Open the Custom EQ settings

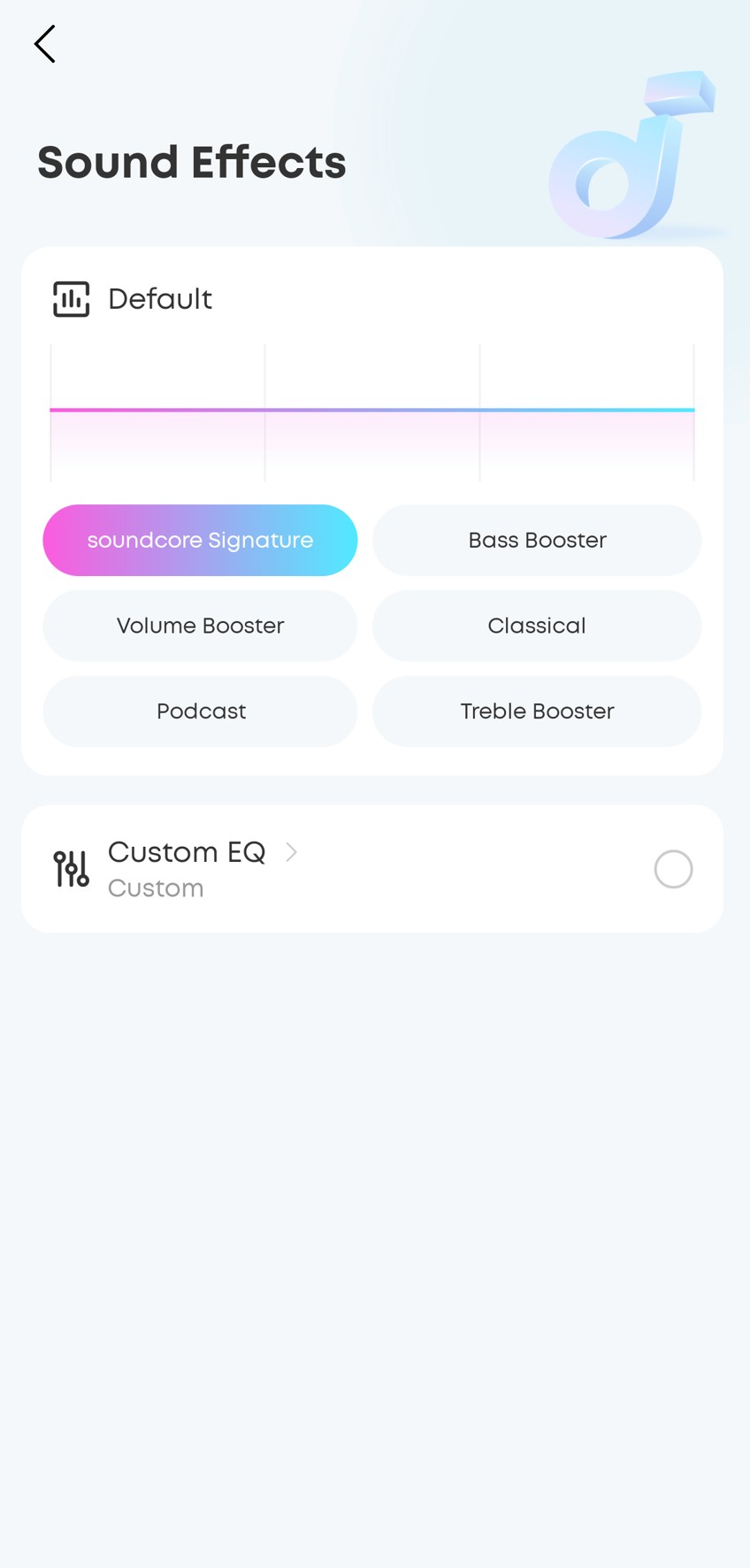point(203,853)
